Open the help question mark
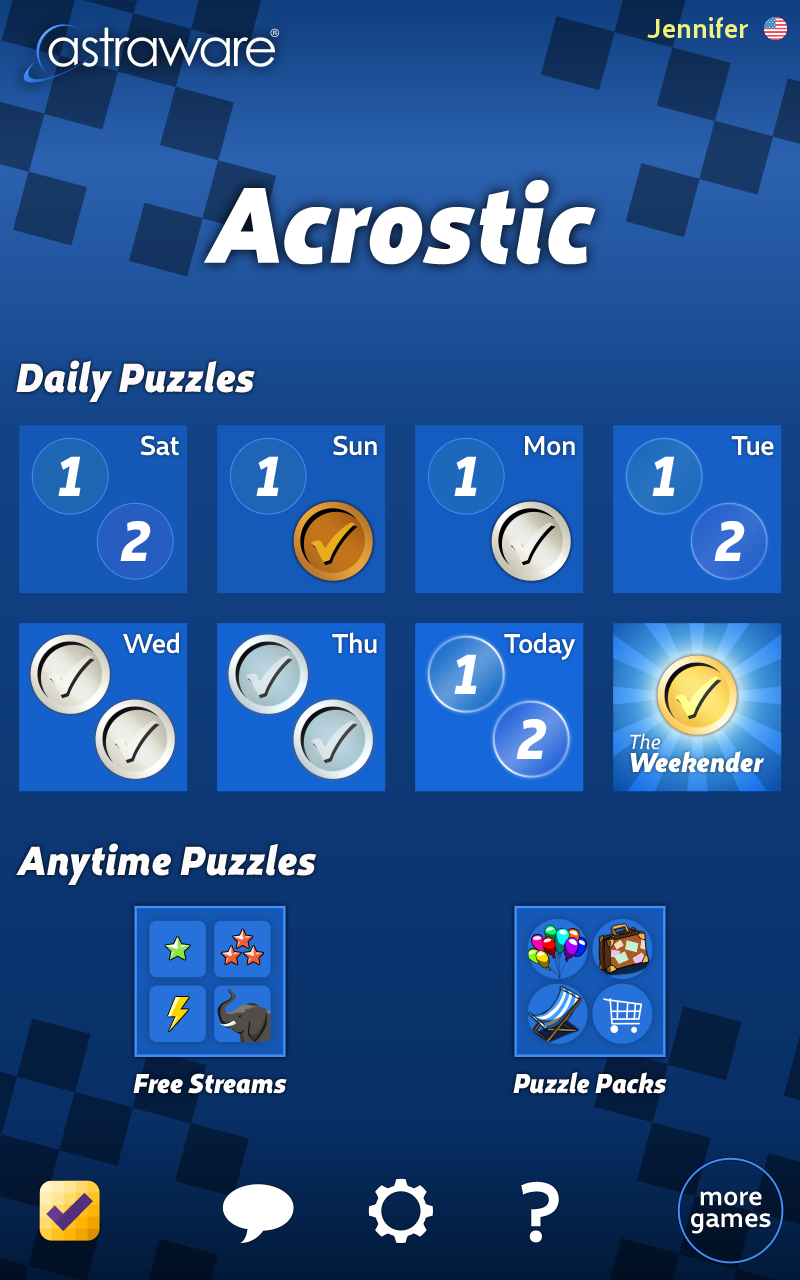 click(x=538, y=1209)
